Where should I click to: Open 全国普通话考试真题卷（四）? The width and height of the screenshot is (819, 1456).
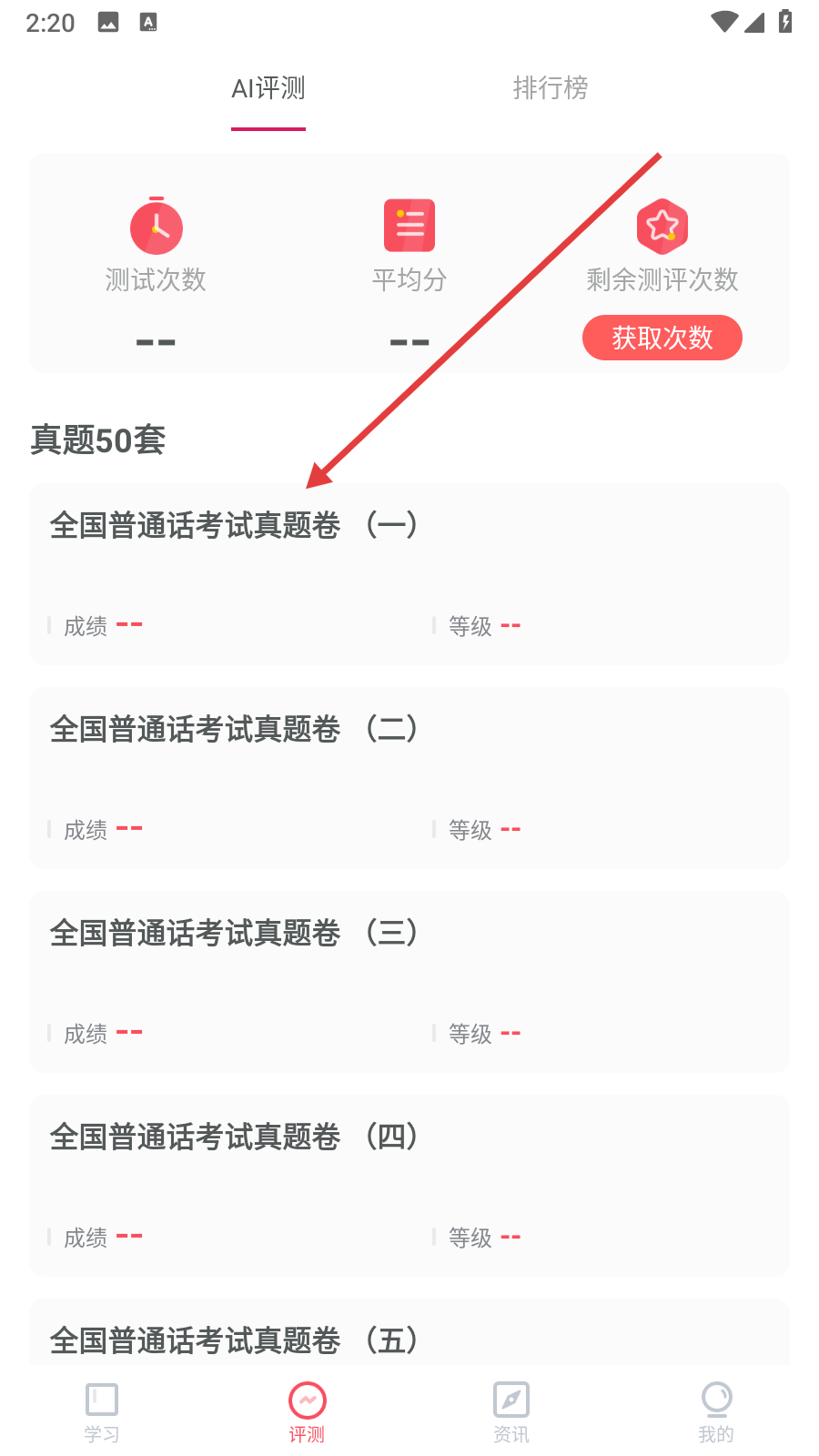tap(409, 1186)
